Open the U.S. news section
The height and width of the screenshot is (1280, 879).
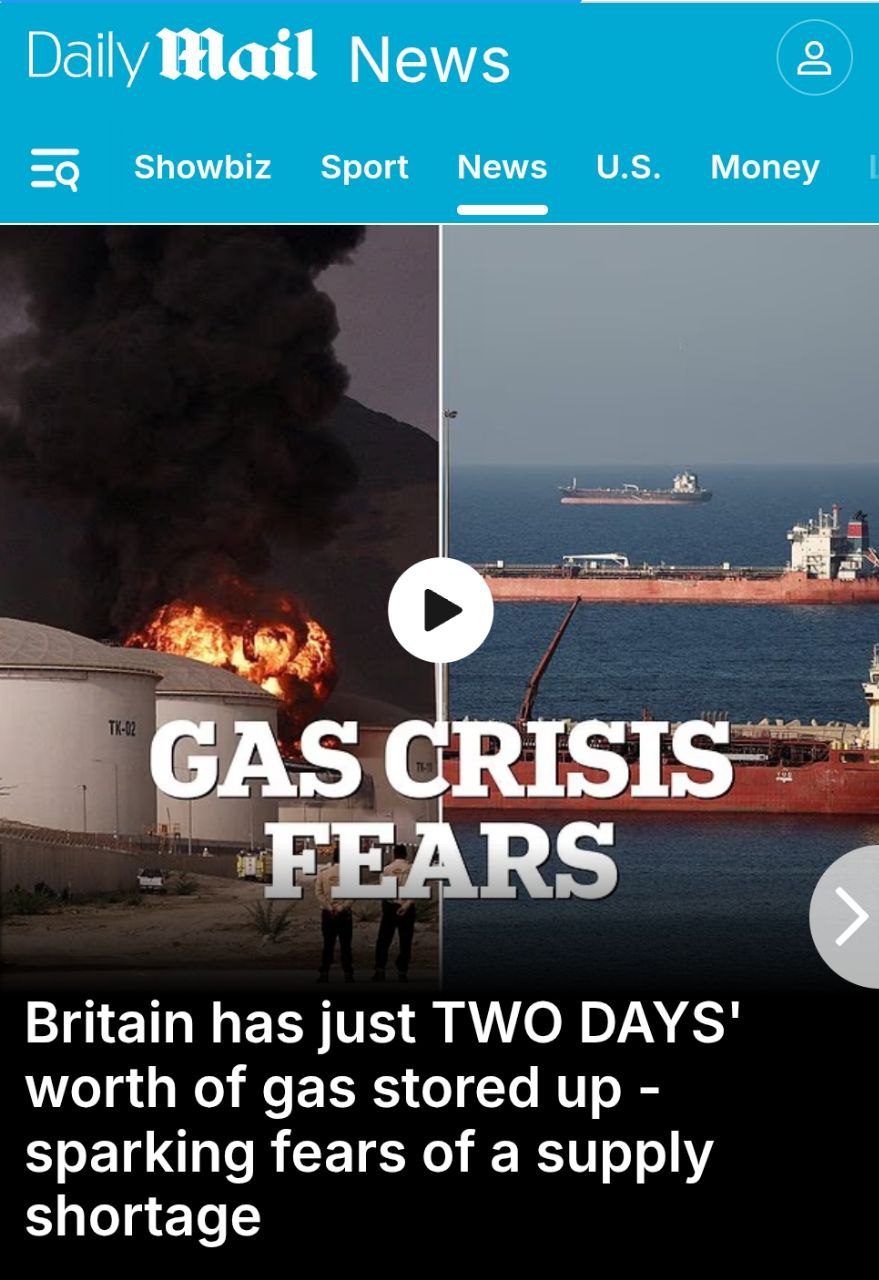(x=628, y=167)
